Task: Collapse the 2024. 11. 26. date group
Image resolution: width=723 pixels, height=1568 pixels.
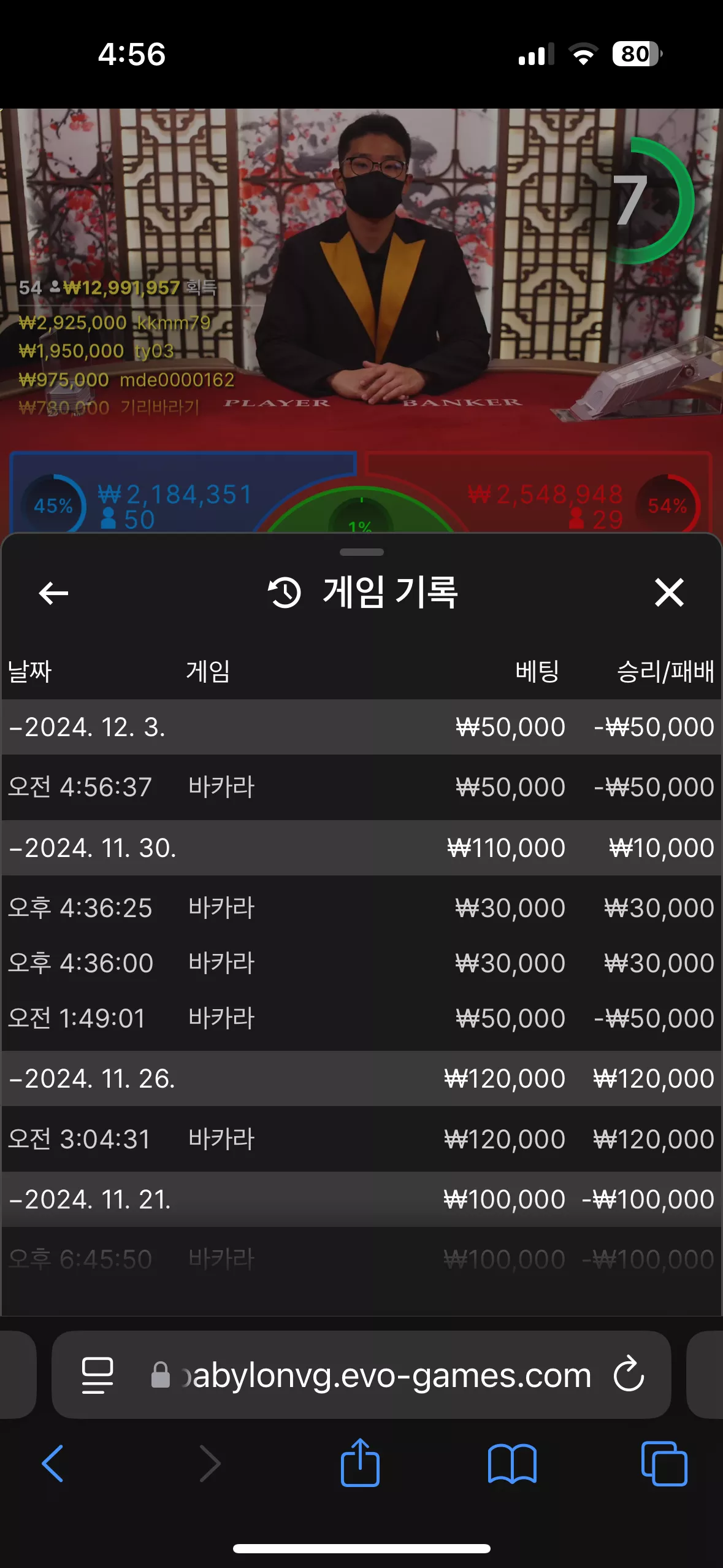Action: coord(361,1078)
